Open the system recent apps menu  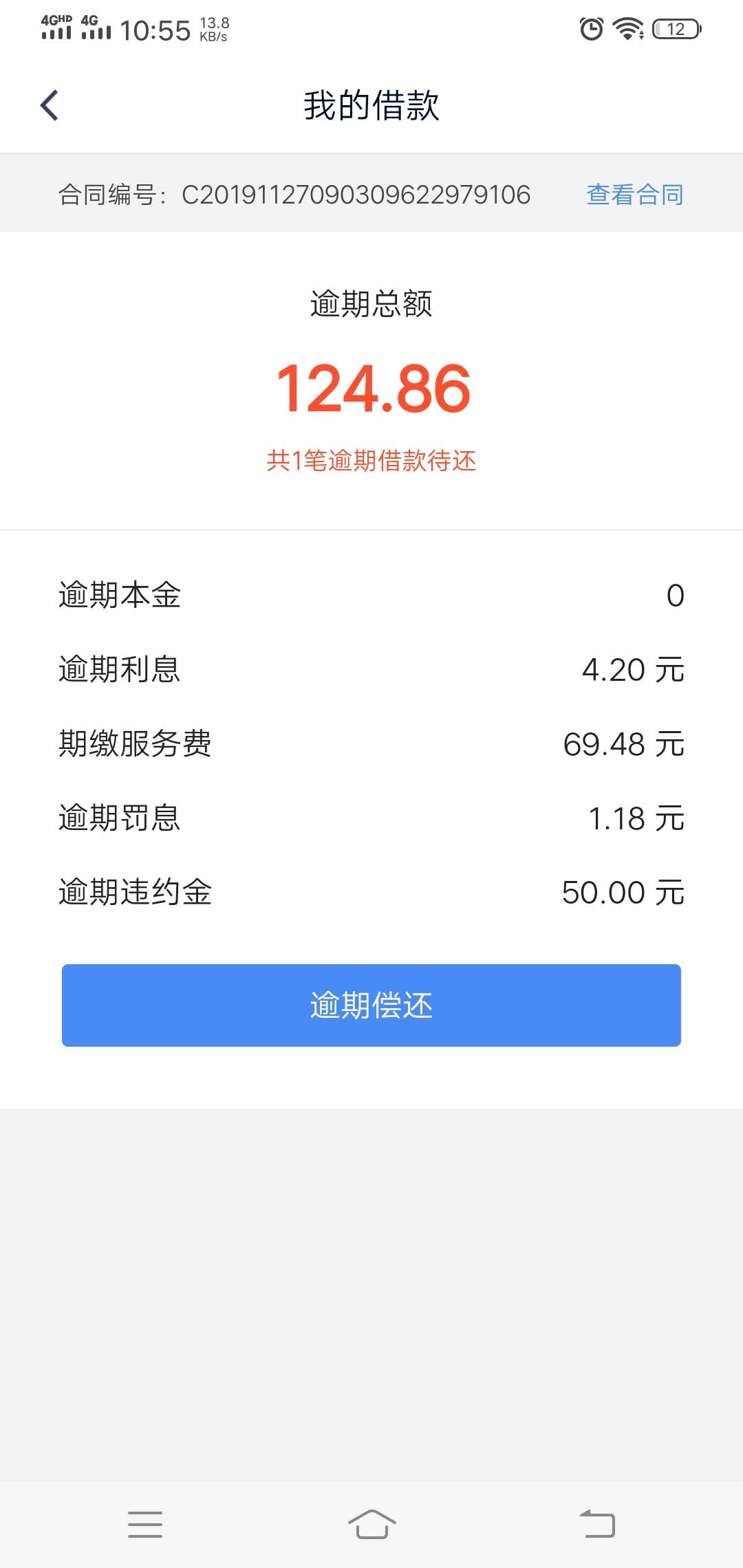145,1525
